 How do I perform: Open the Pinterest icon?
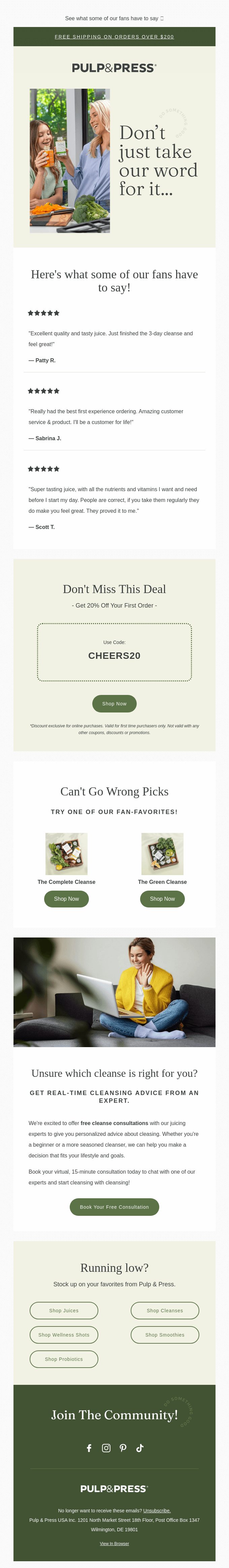(123, 1448)
